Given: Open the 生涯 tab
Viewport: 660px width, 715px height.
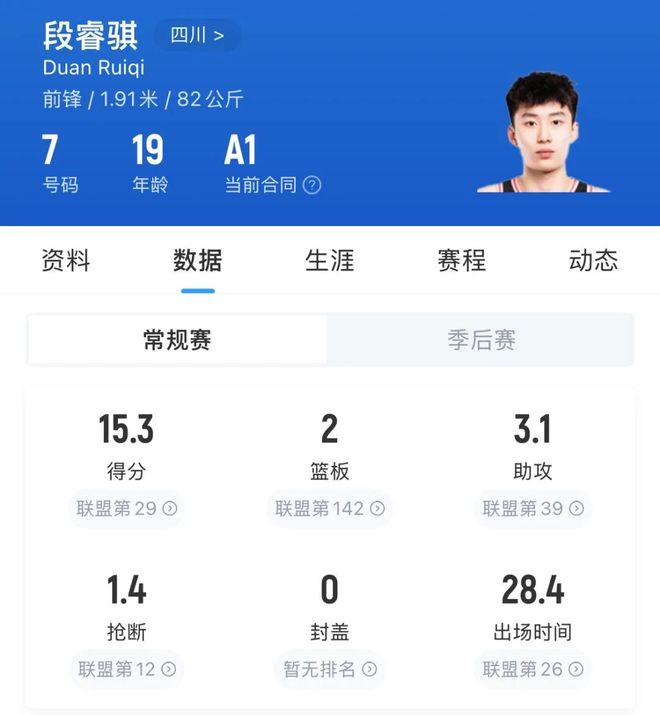Looking at the screenshot, I should point(330,261).
